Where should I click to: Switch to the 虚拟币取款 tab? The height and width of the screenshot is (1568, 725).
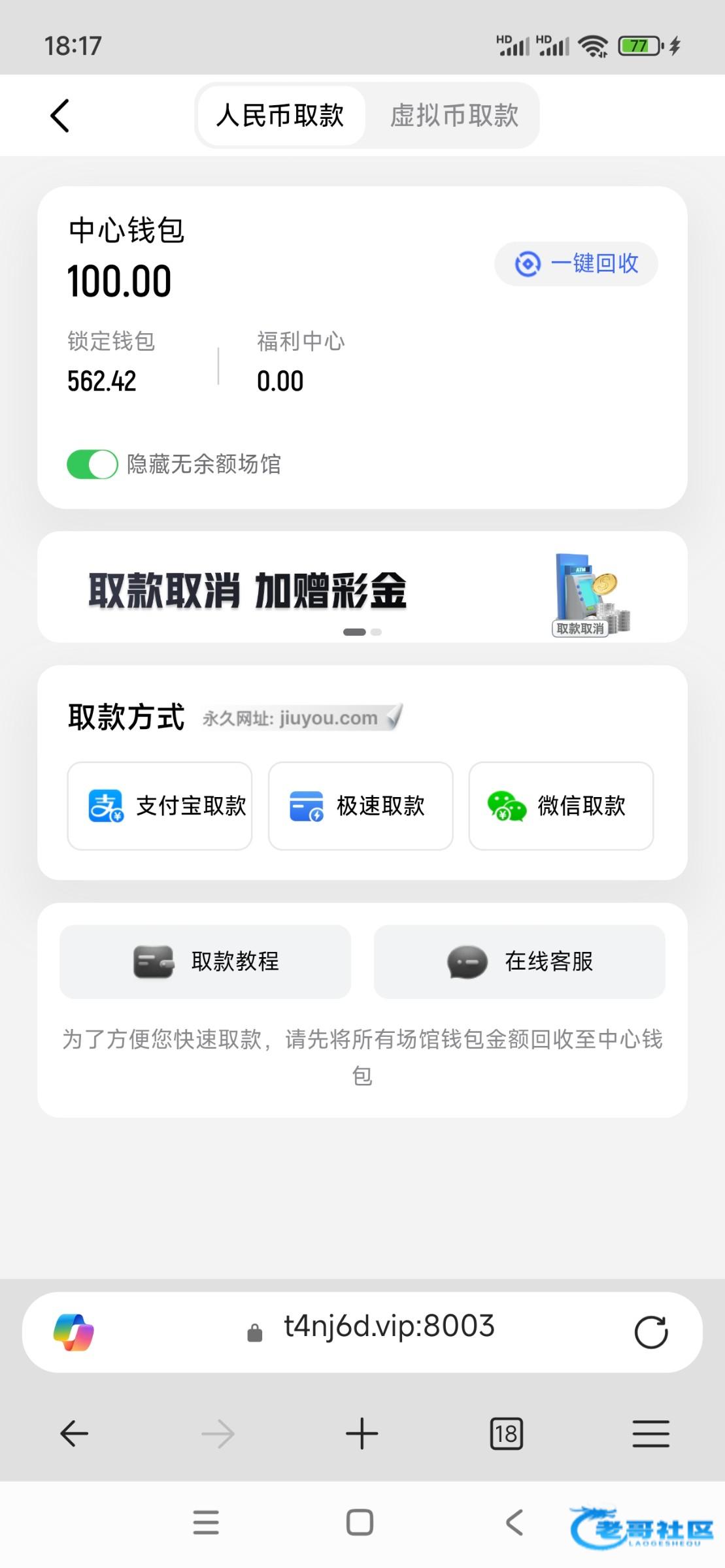pos(454,116)
